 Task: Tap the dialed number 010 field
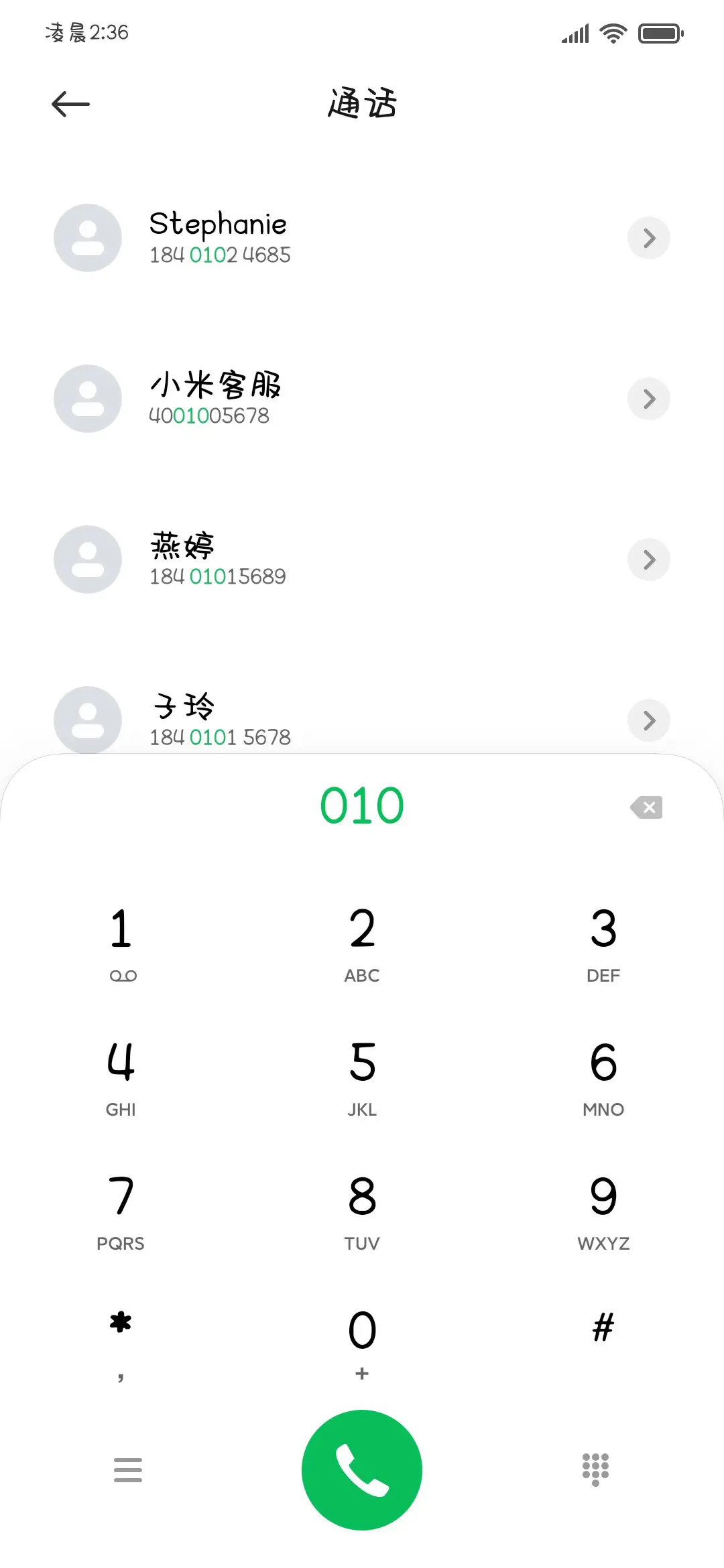[362, 806]
